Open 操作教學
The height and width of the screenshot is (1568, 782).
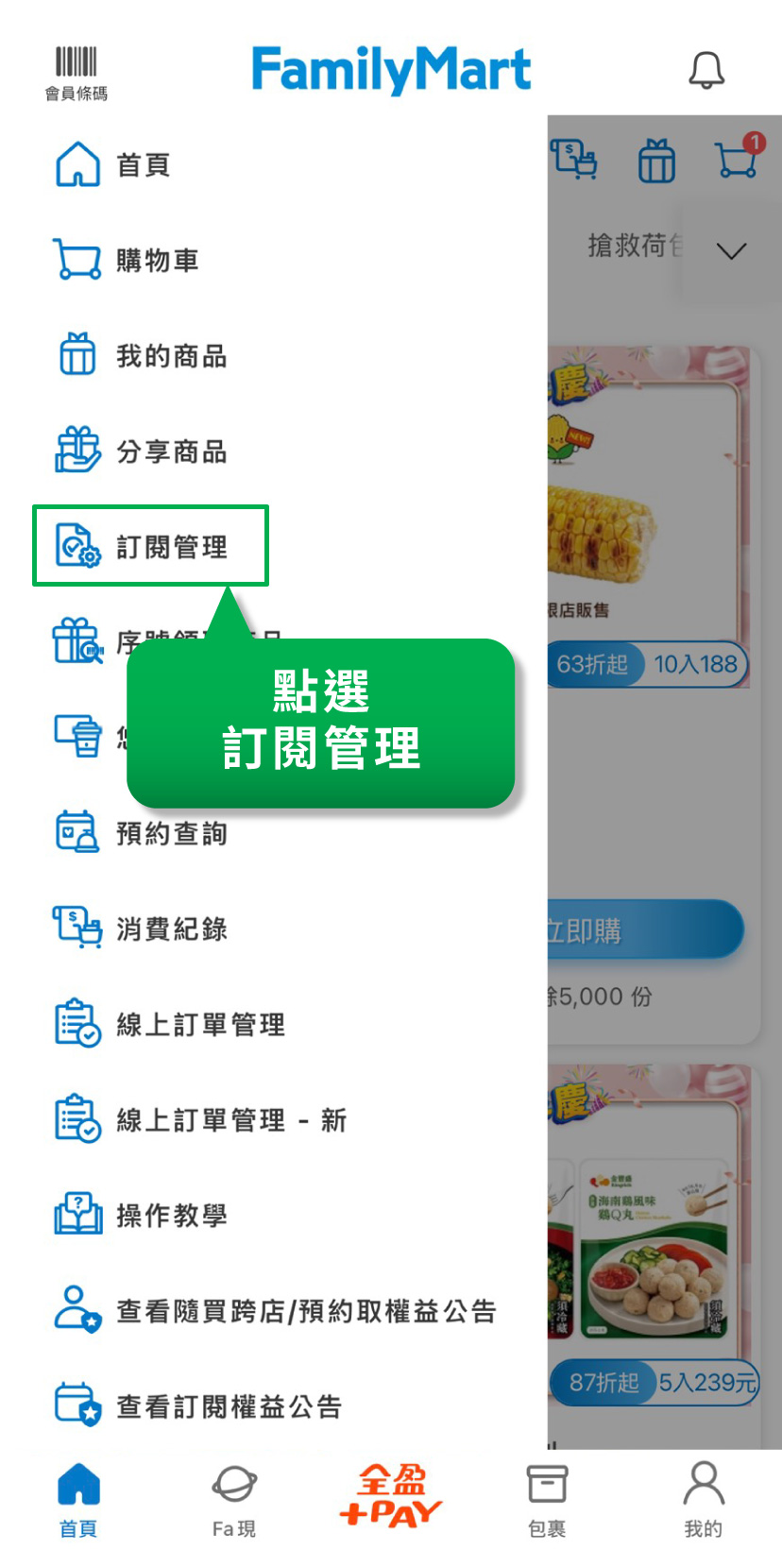tap(170, 1216)
